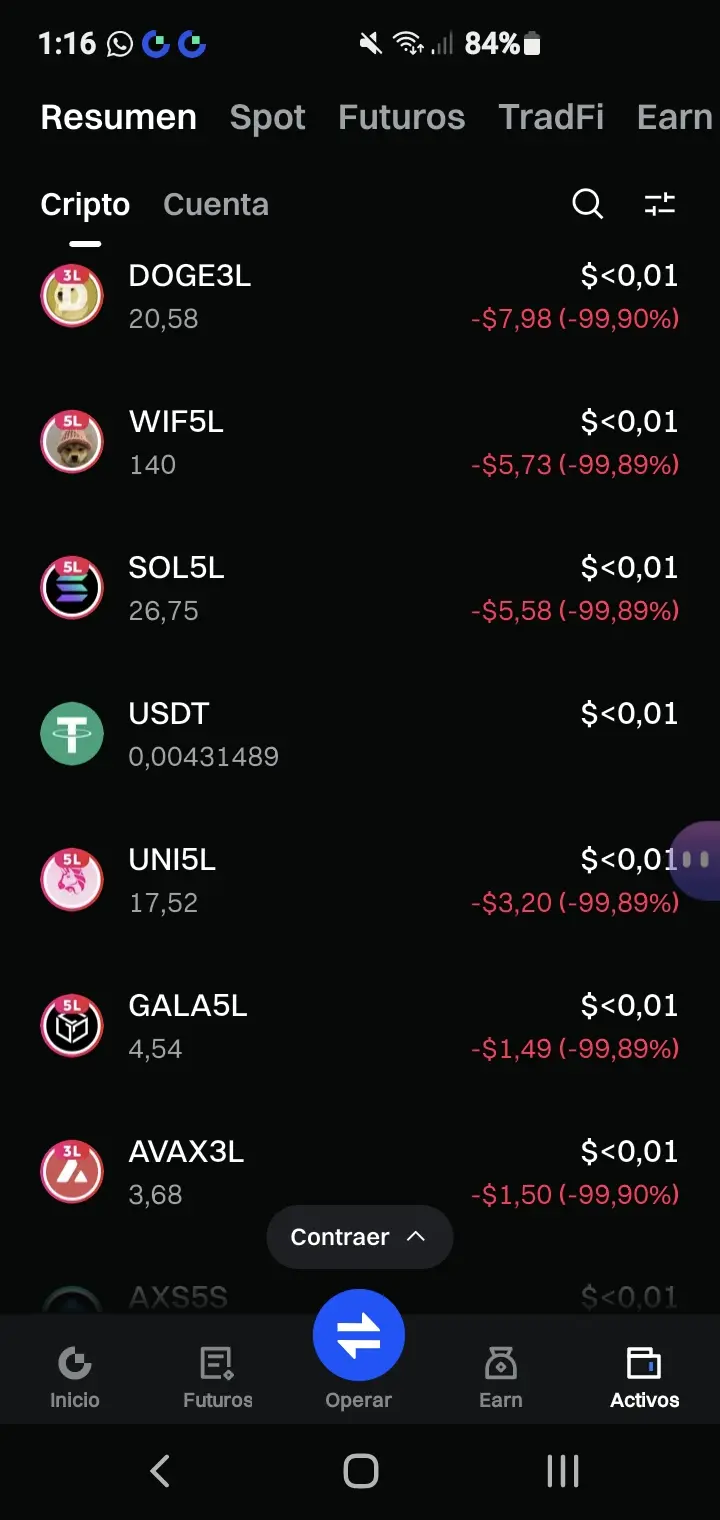Open the TradFi tab

click(551, 117)
